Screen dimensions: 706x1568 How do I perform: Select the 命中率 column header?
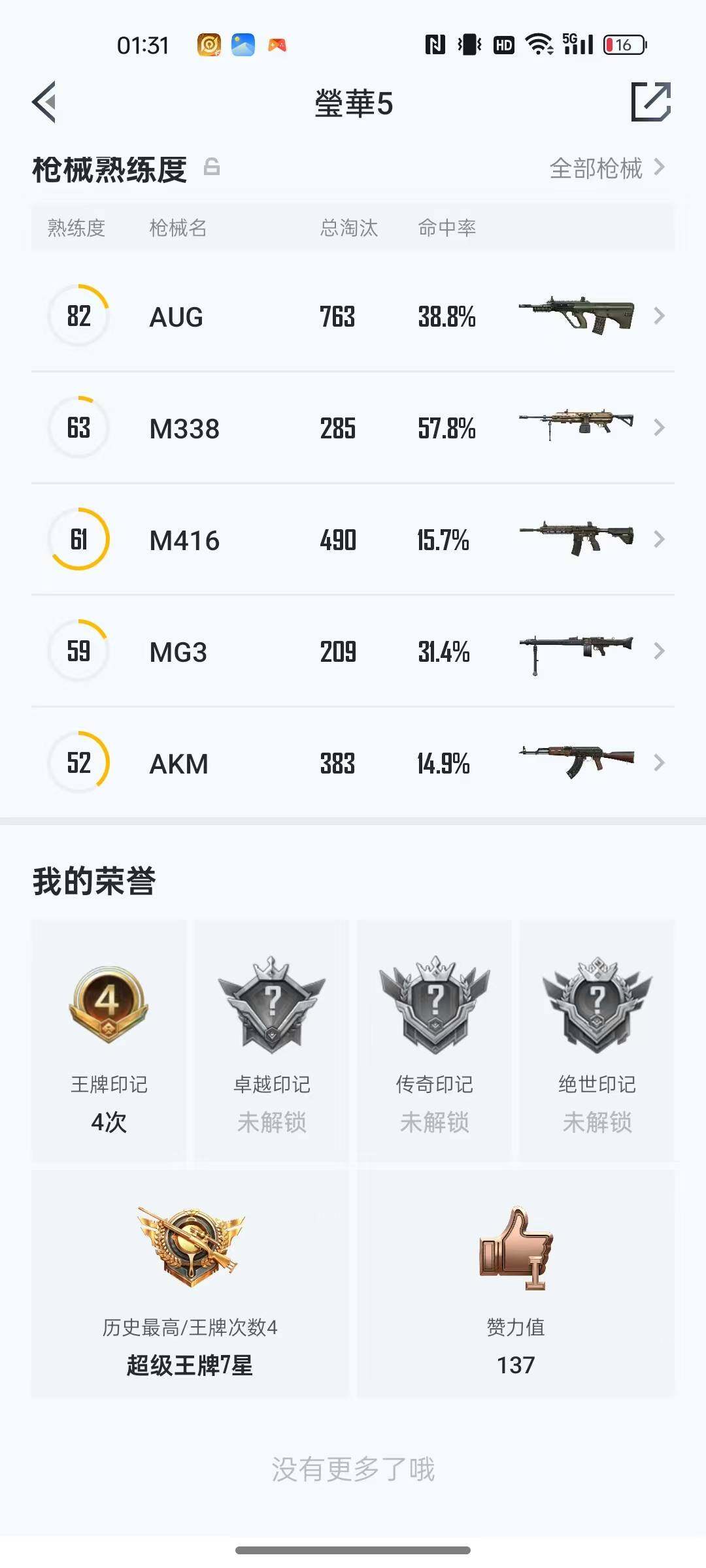448,228
